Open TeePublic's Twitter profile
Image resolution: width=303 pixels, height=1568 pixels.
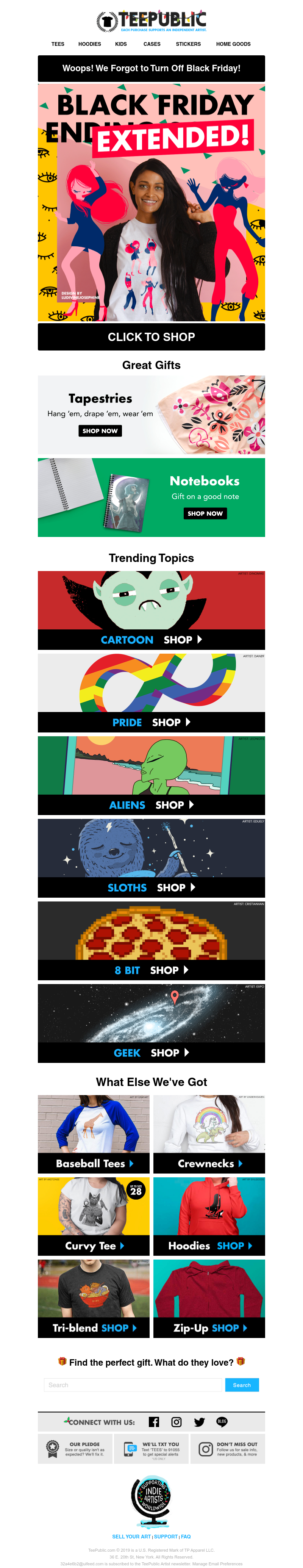[x=199, y=1422]
